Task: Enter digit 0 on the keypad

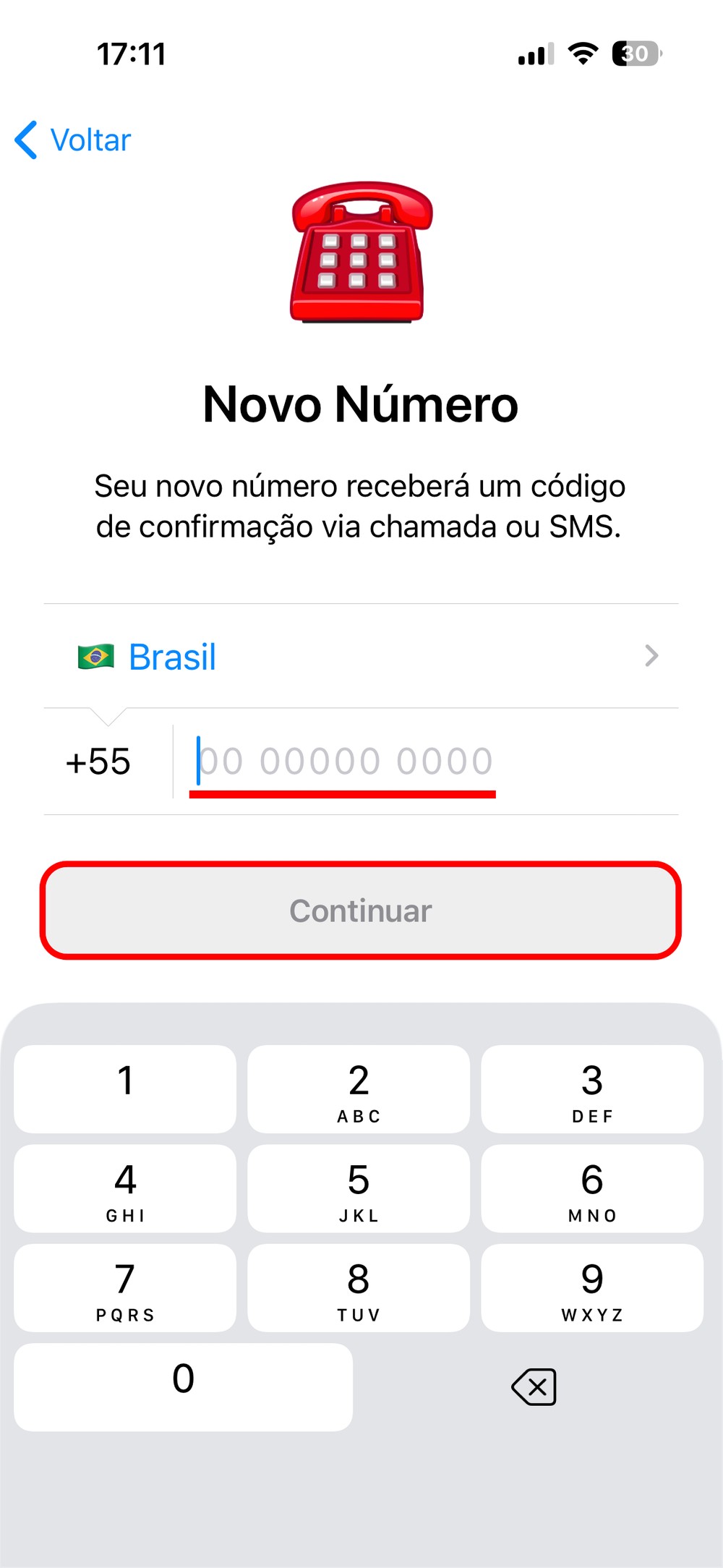Action: coord(183,1386)
